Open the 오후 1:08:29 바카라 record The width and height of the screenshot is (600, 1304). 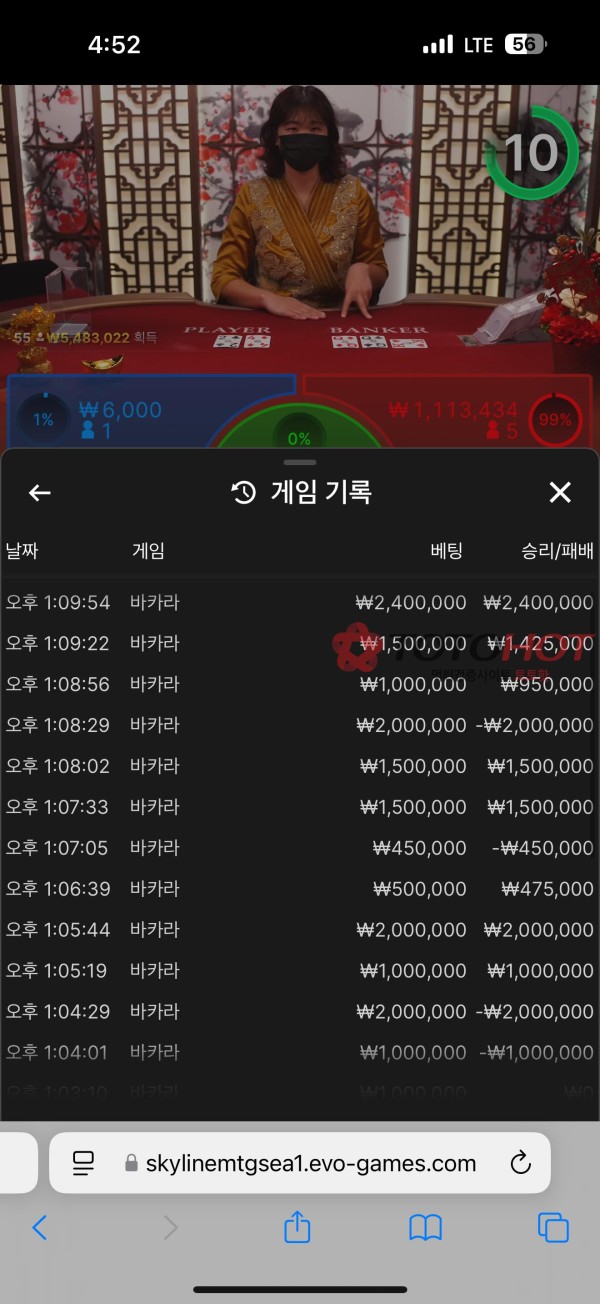point(300,725)
